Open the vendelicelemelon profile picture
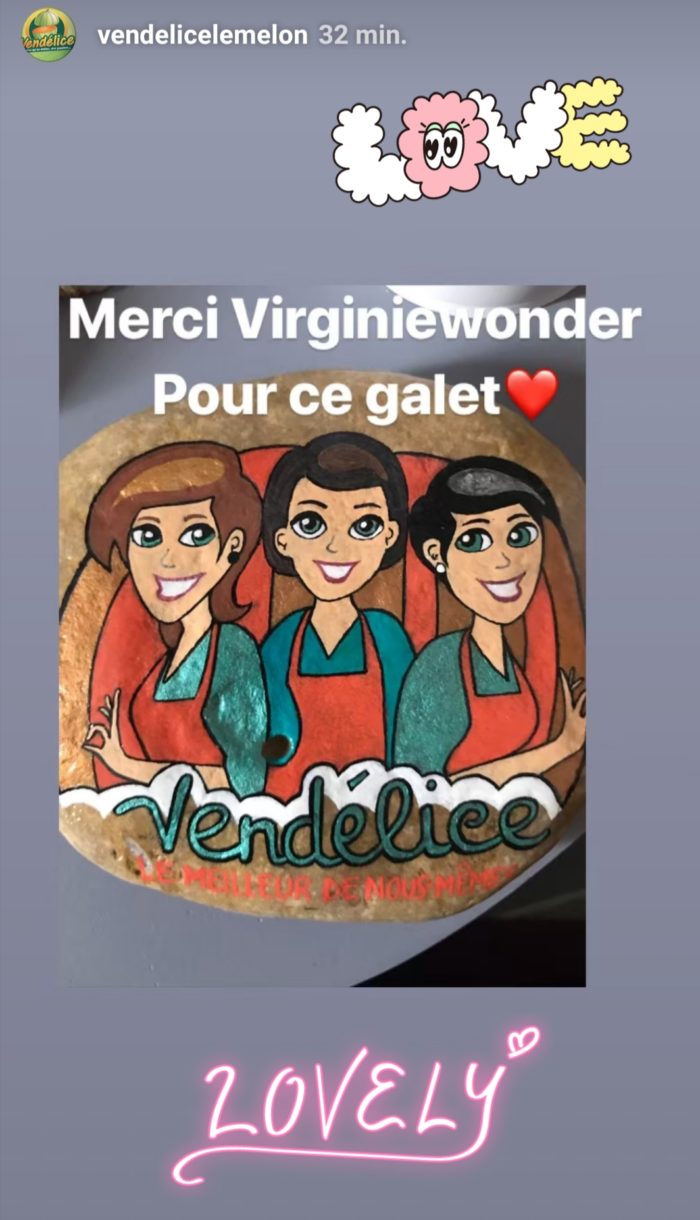700x1220 pixels. click(48, 35)
